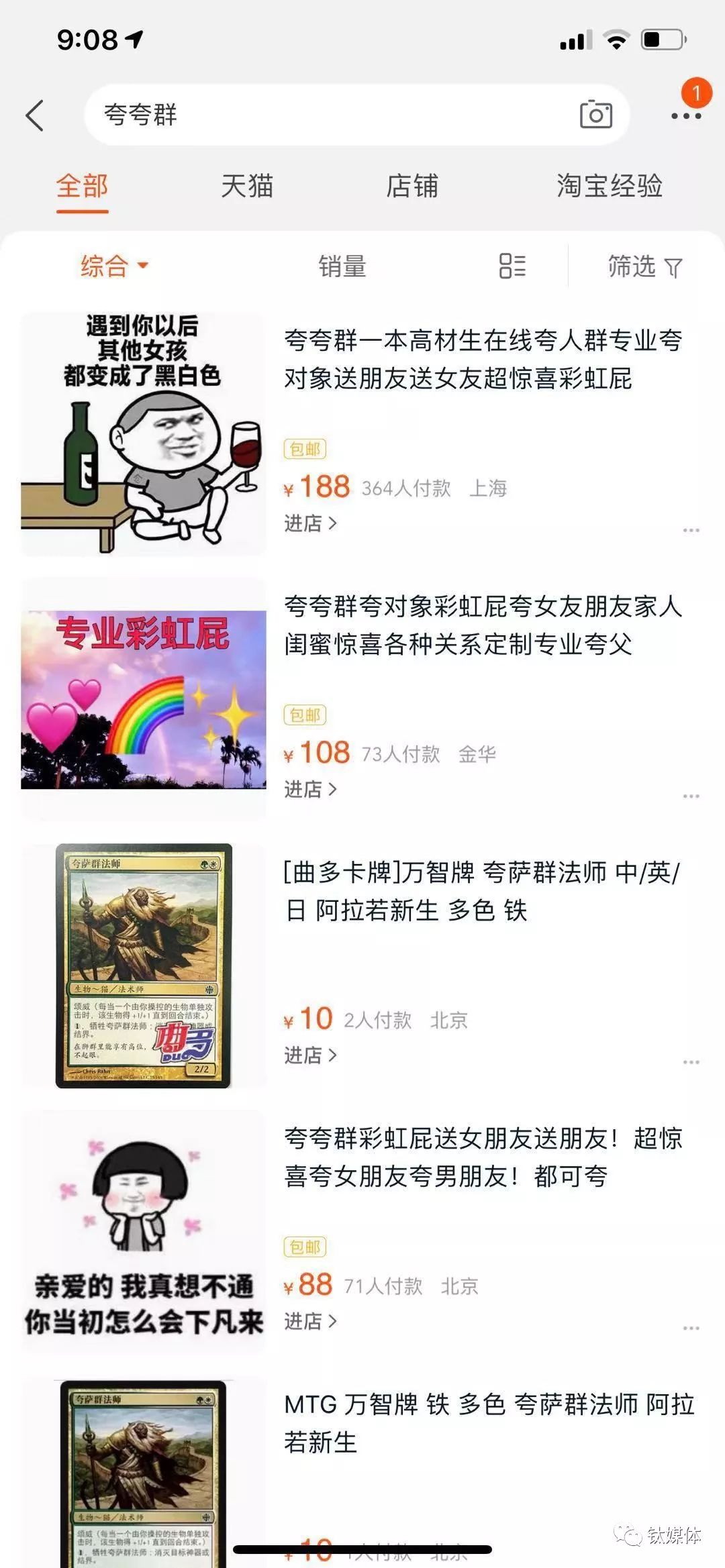The height and width of the screenshot is (1568, 725).
Task: Open the 筛选 filter panel
Action: click(x=644, y=266)
